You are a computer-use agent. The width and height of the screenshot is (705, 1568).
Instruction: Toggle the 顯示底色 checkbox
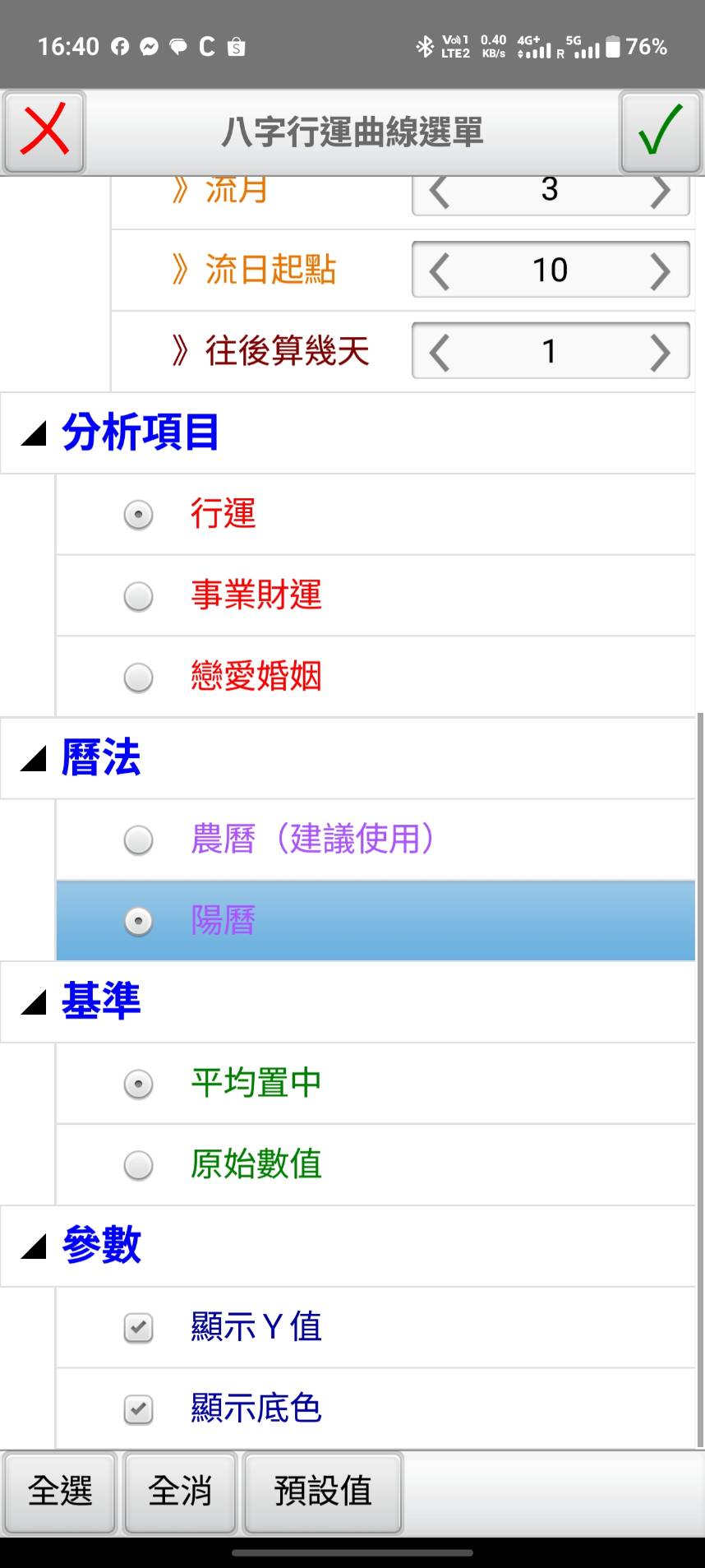coord(138,1409)
